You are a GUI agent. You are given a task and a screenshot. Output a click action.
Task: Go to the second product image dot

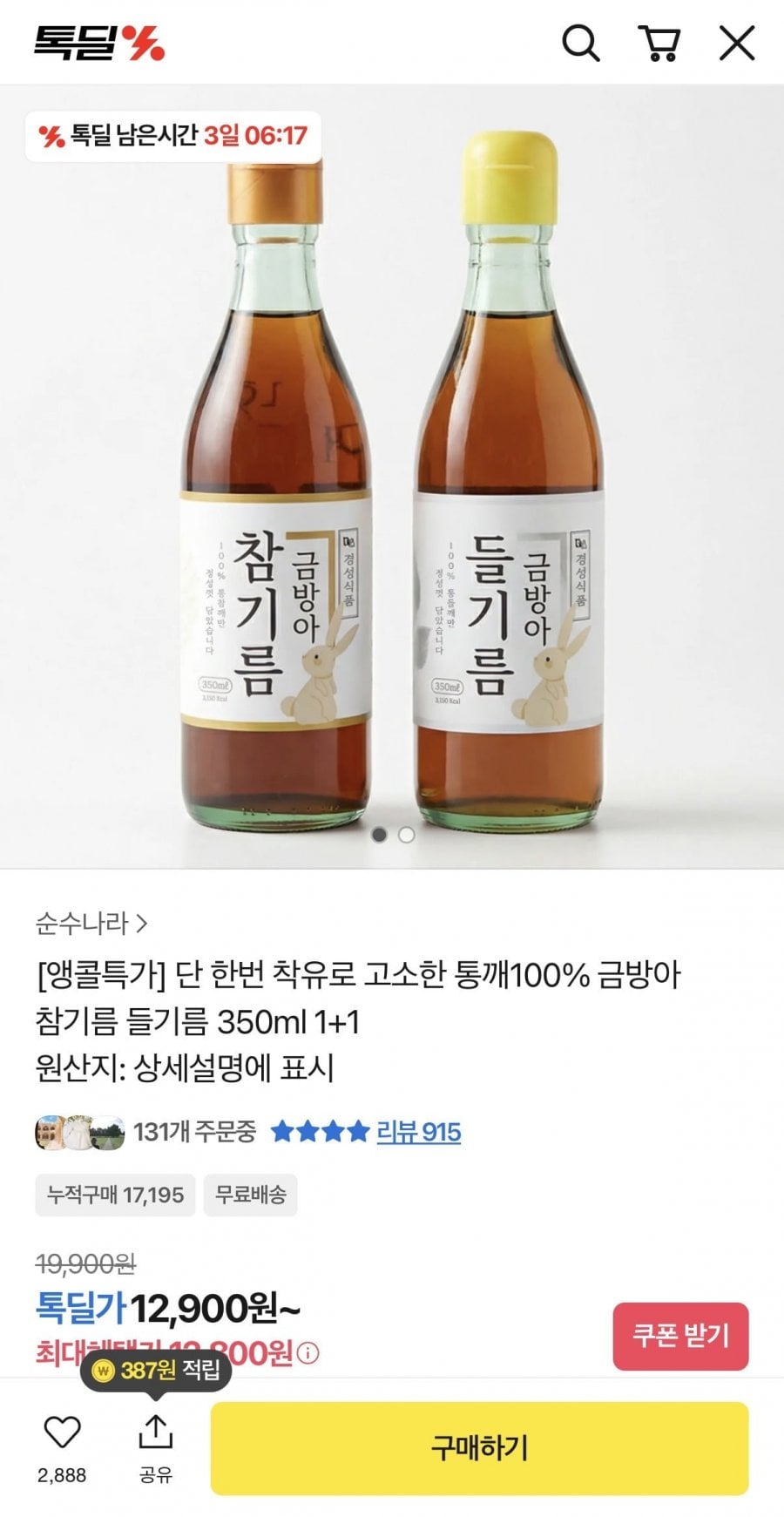[406, 835]
